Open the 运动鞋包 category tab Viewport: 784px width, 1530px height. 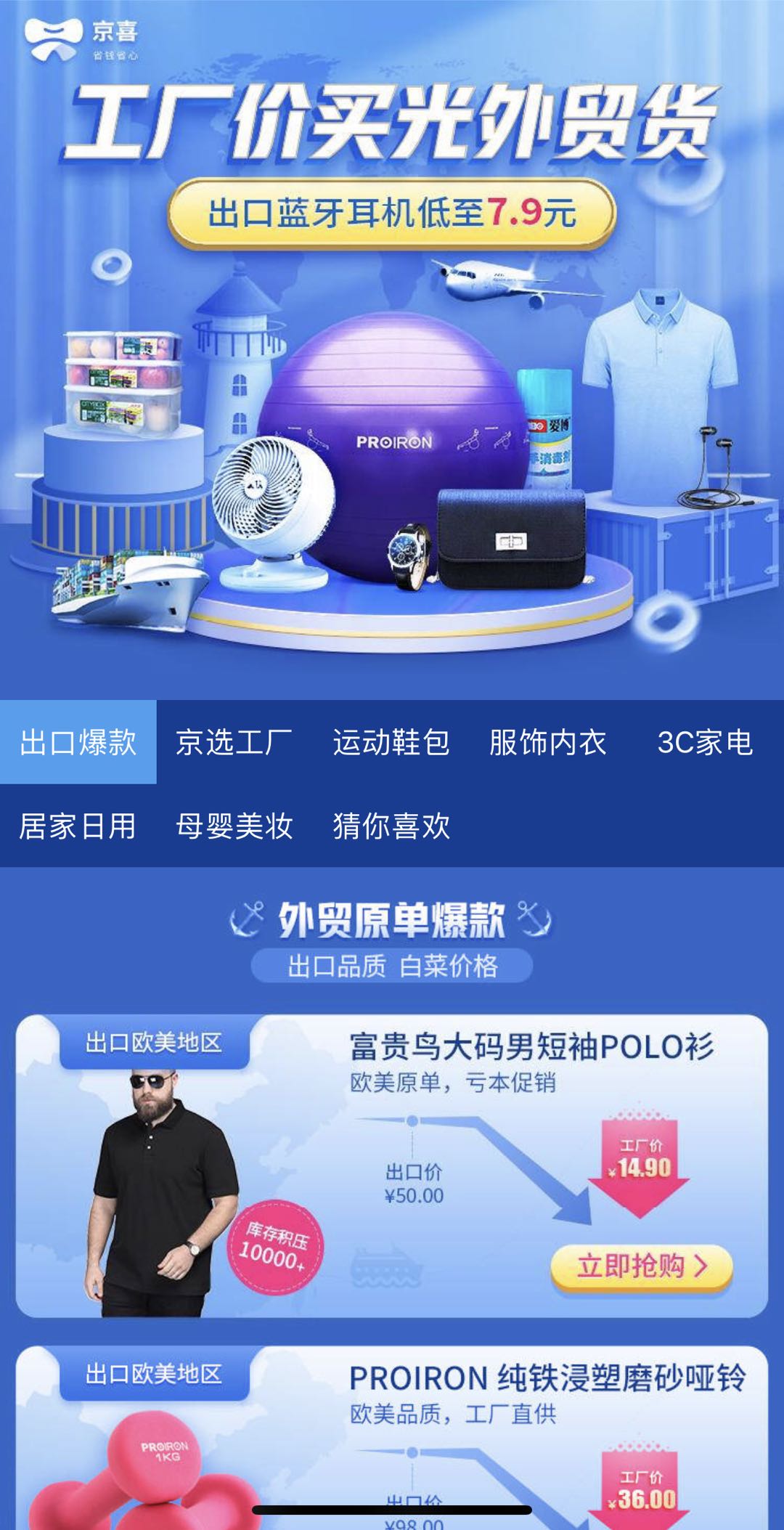point(391,742)
